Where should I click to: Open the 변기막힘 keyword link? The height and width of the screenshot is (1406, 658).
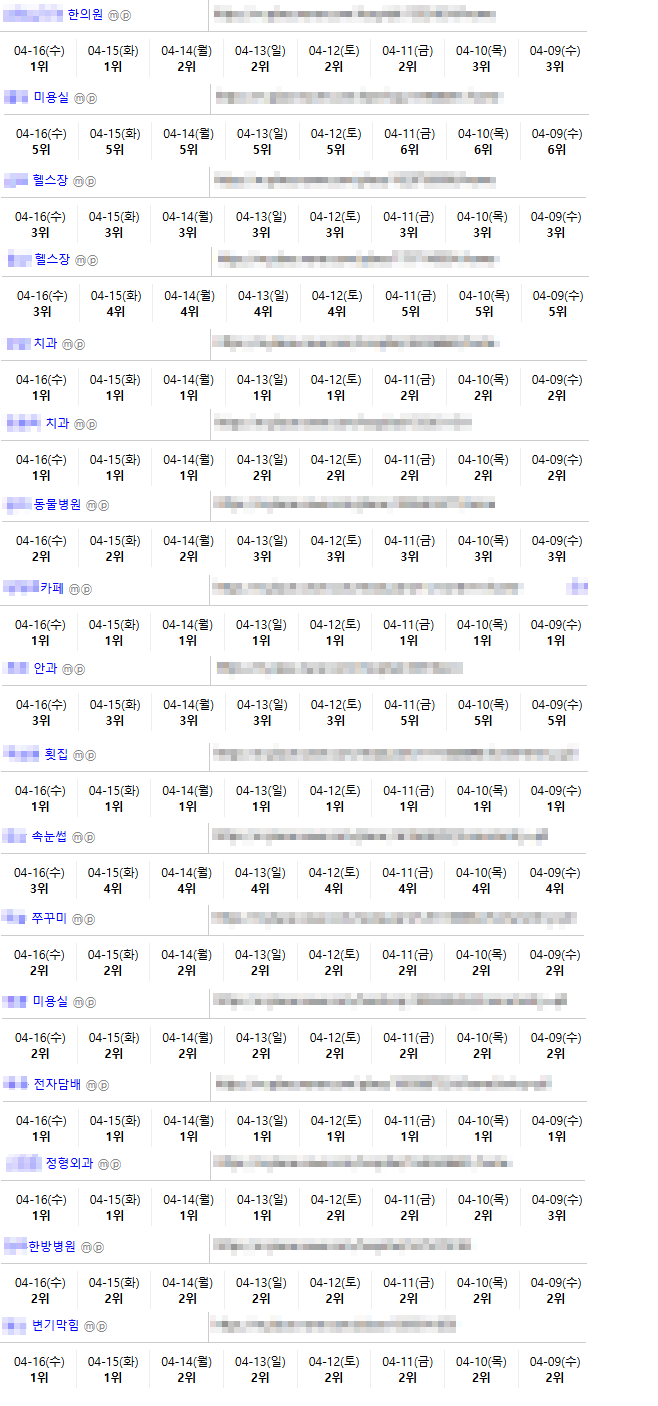[55, 1325]
